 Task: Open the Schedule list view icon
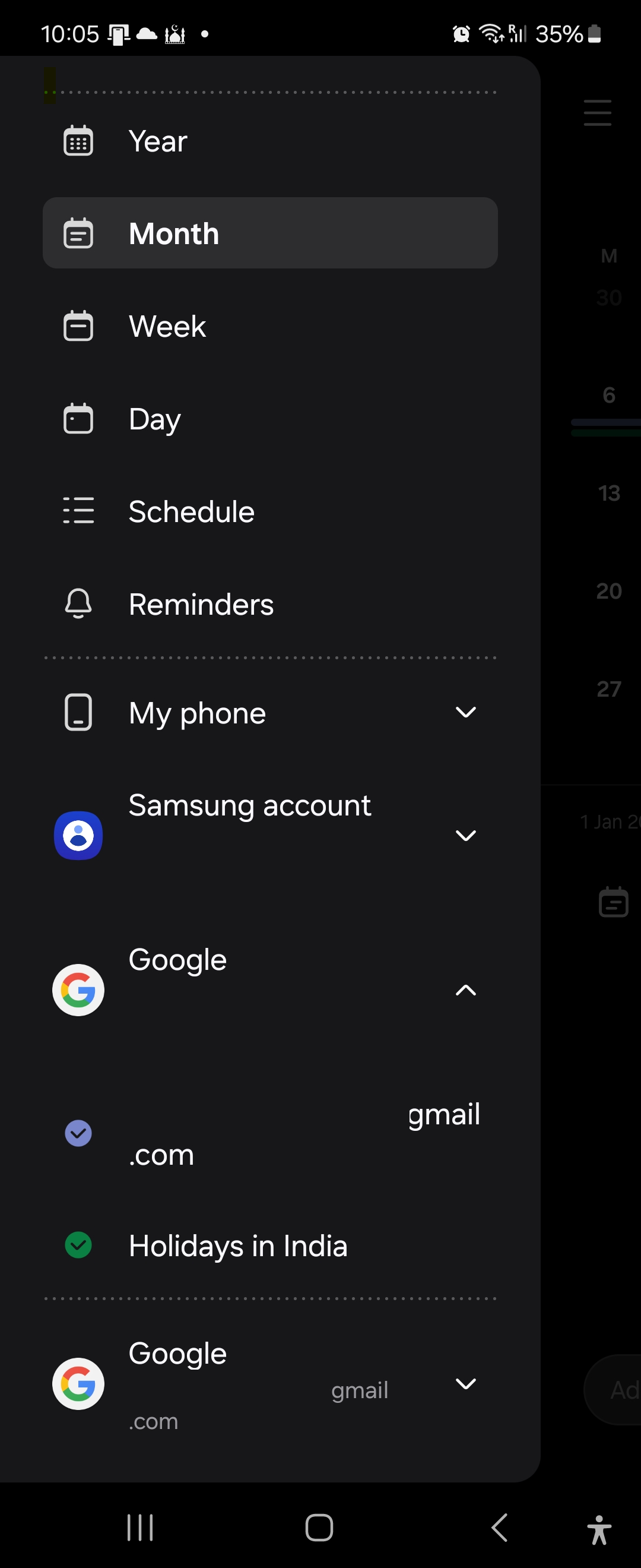tap(78, 511)
